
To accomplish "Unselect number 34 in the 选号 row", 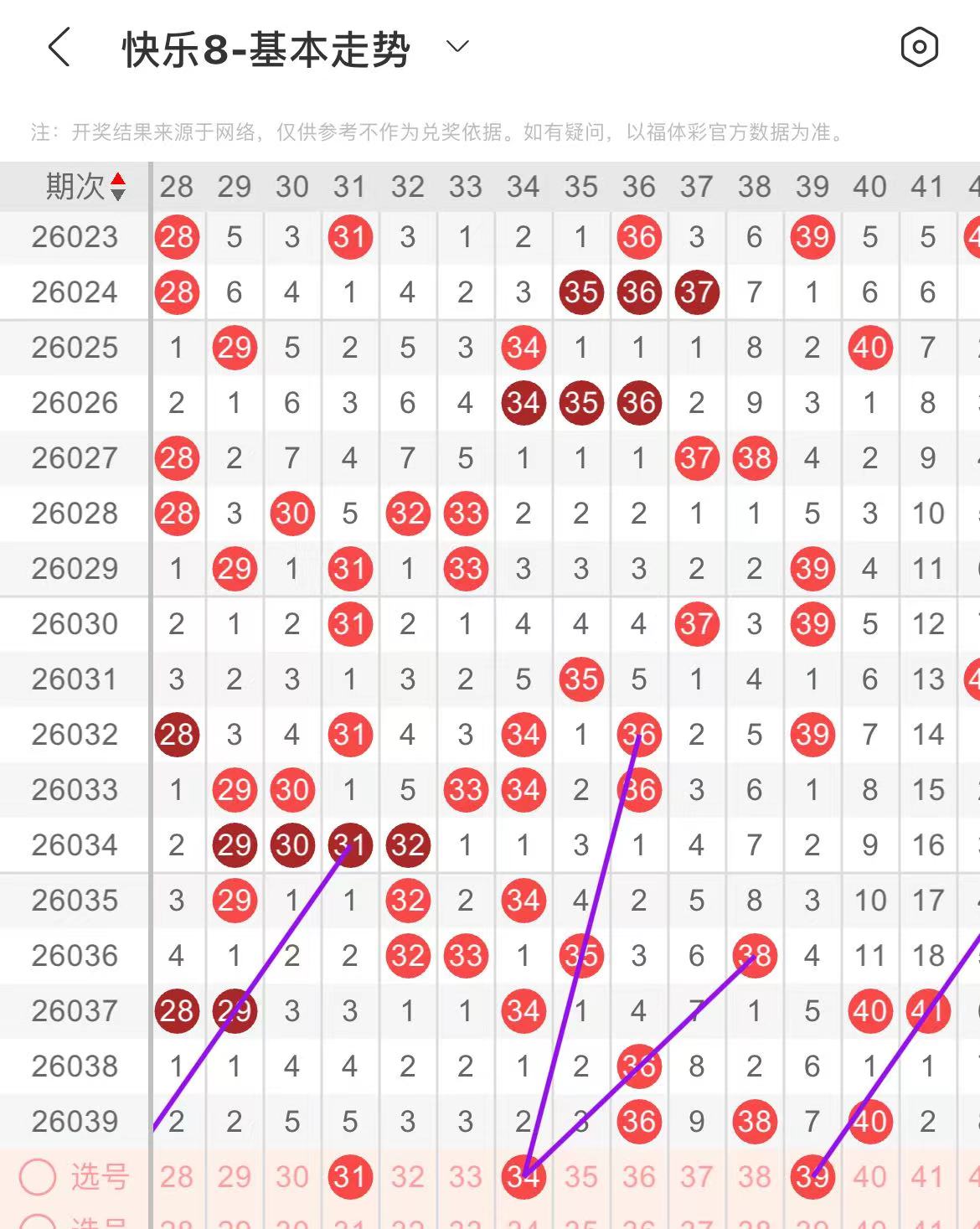I will coord(524,1177).
